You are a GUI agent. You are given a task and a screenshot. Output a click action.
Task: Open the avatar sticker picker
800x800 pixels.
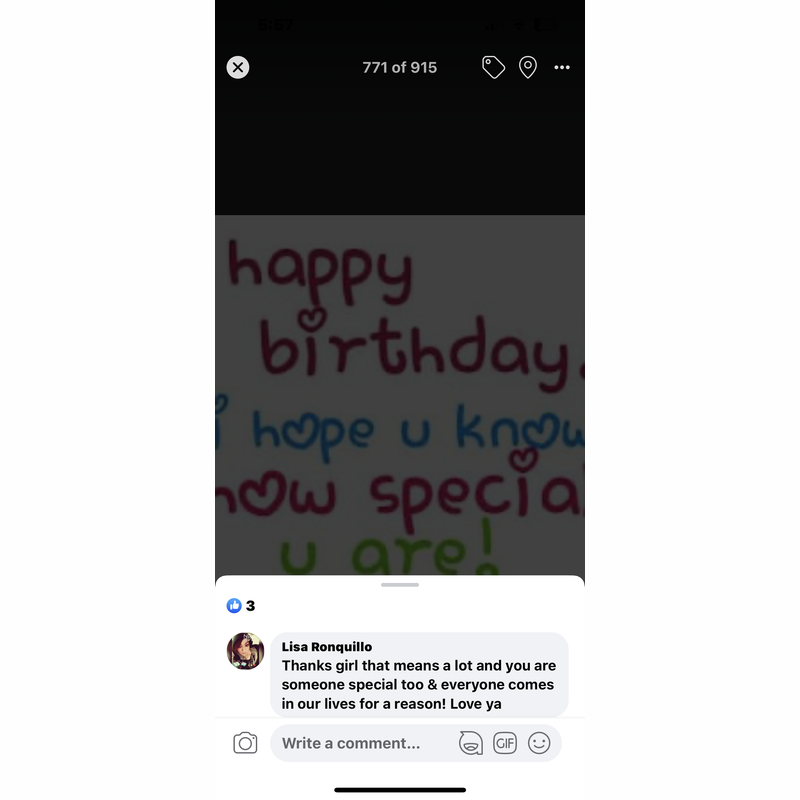pos(471,743)
